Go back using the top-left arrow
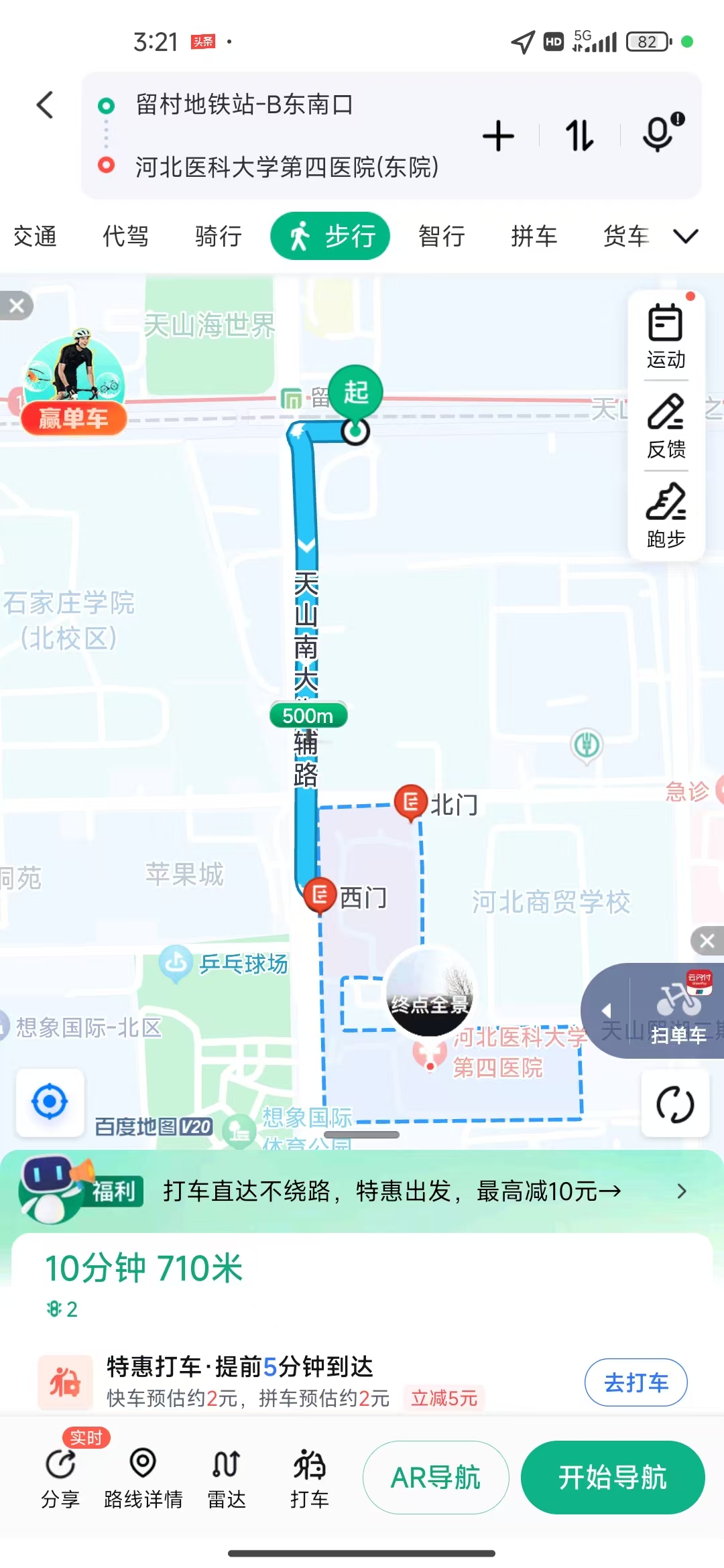Image resolution: width=724 pixels, height=1568 pixels. tap(45, 105)
